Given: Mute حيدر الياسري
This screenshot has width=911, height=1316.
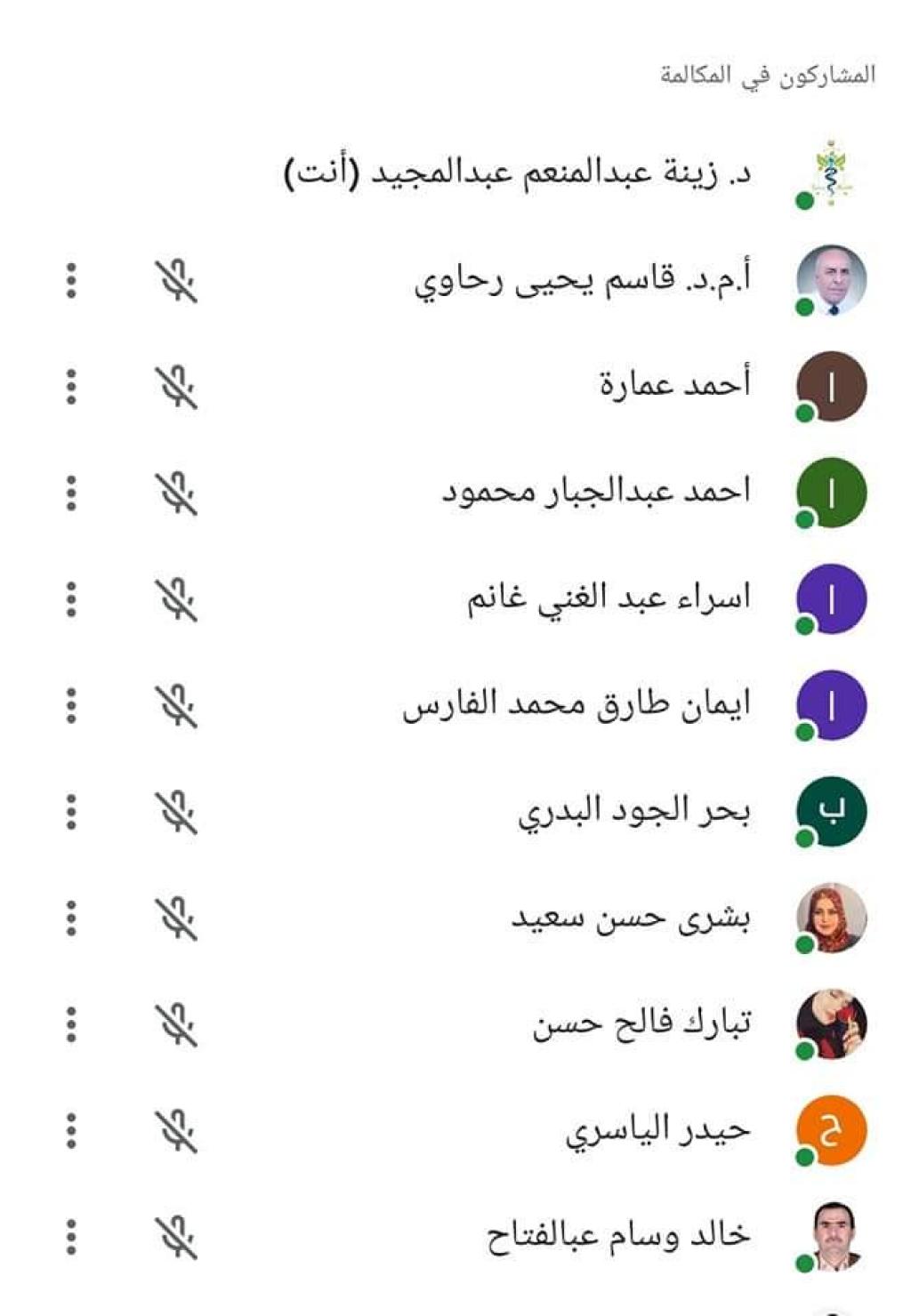Looking at the screenshot, I should 176,1131.
